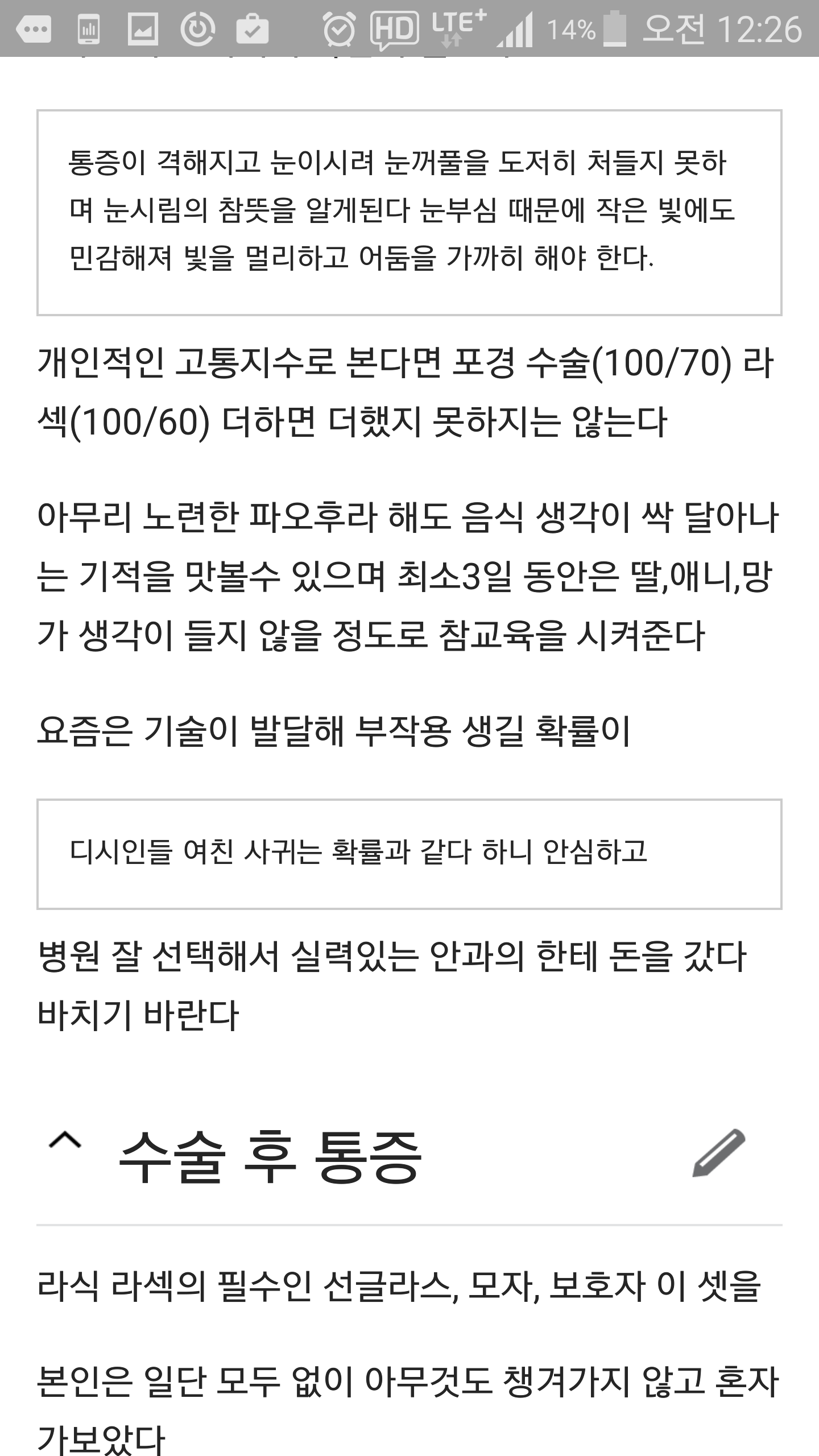Screen dimensions: 819x1456
Task: Collapse the 수술 후 통증 section
Action: click(x=65, y=1140)
